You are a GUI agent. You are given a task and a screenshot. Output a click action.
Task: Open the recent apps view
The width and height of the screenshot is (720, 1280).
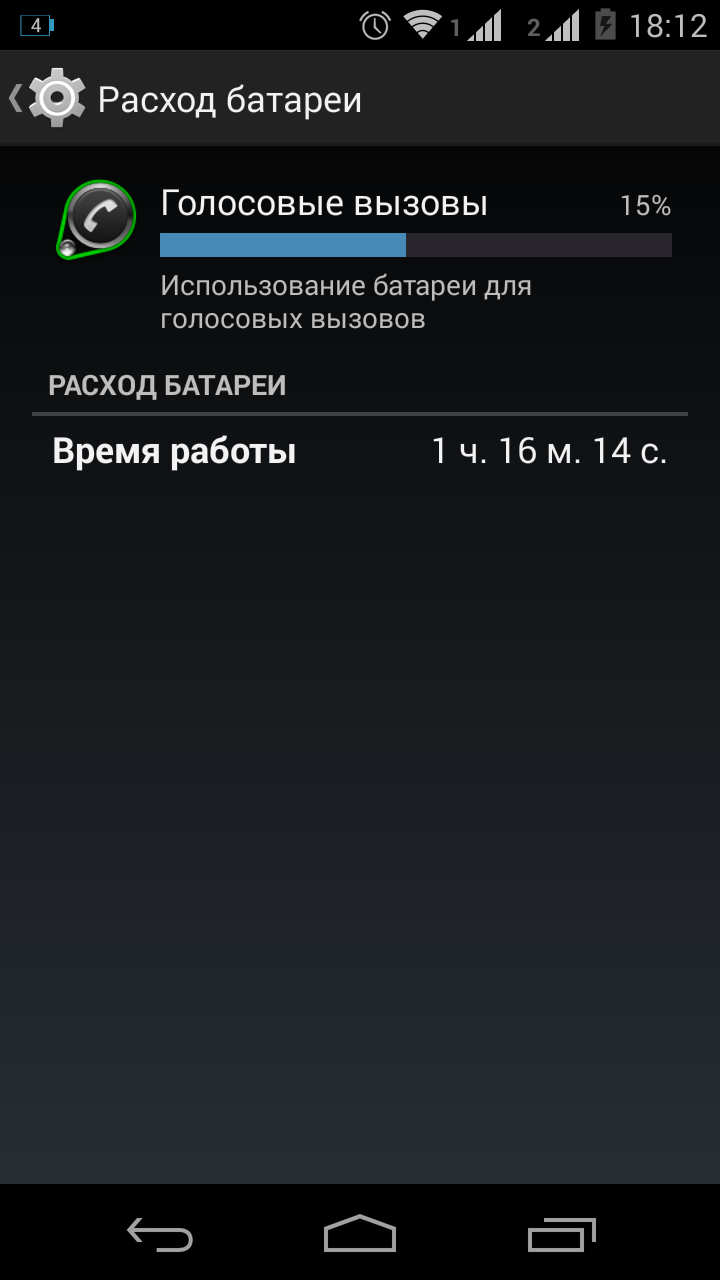tap(561, 1234)
